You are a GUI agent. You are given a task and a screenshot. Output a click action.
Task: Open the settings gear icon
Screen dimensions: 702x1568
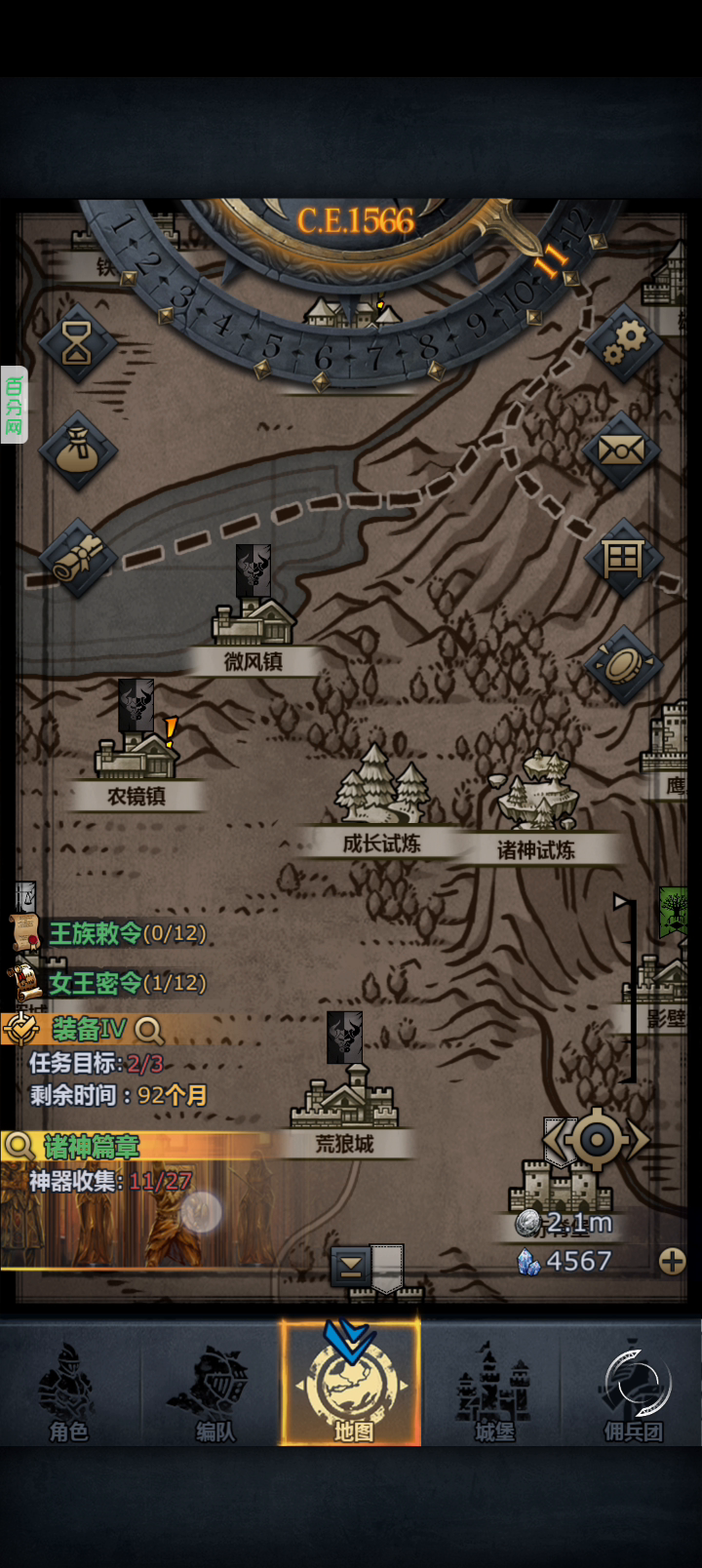click(624, 342)
